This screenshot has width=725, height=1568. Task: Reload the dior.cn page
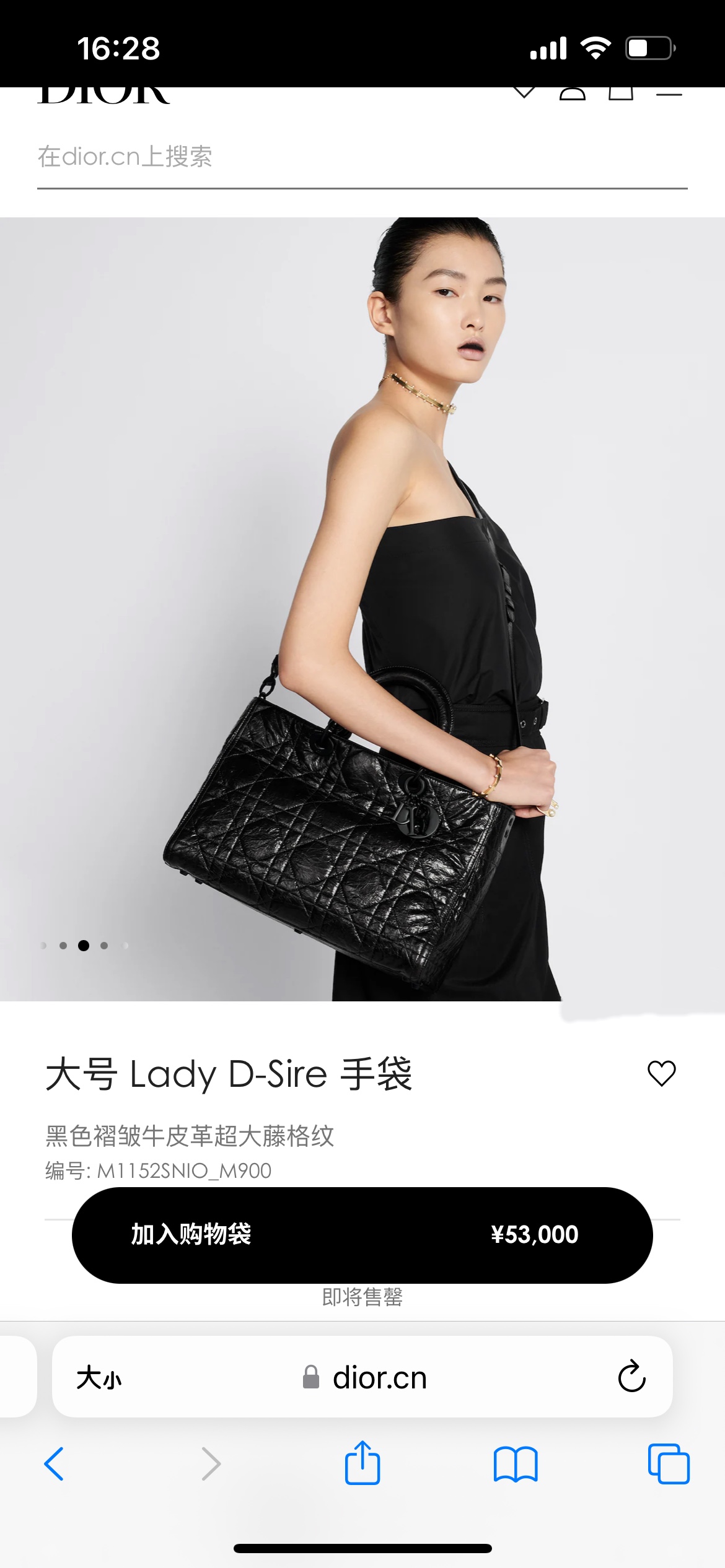[631, 1377]
